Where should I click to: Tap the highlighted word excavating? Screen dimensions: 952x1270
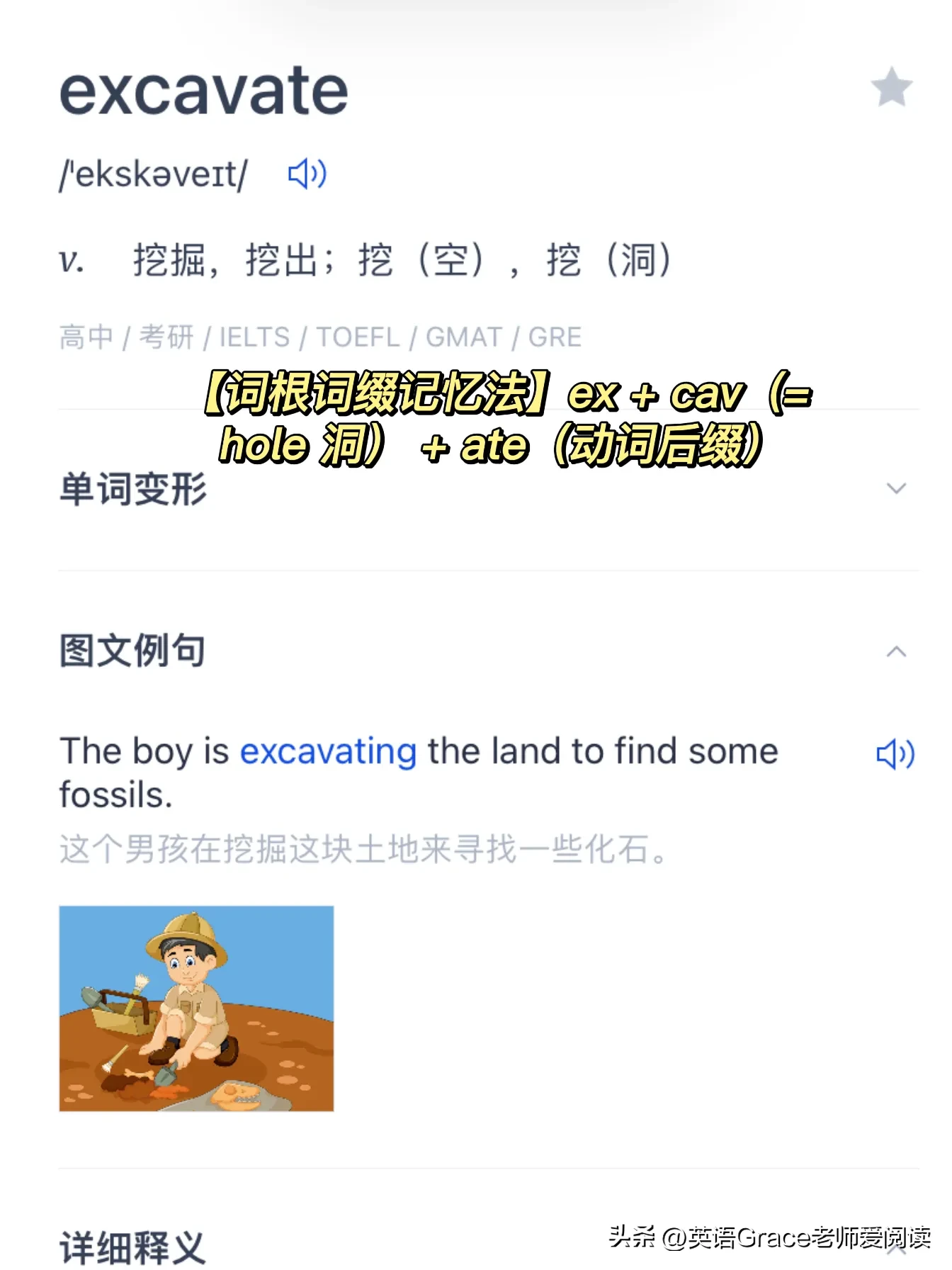click(328, 751)
